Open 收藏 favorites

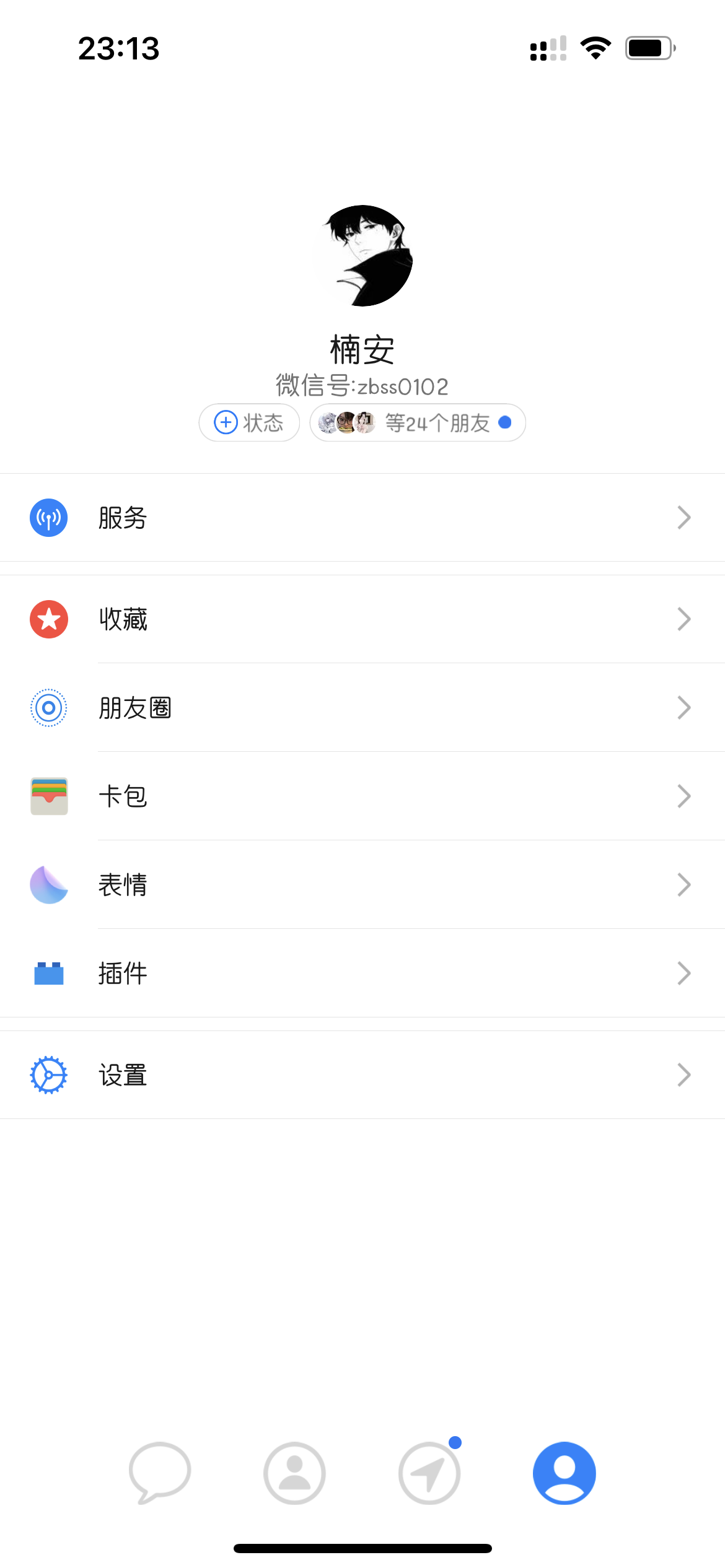coord(362,619)
